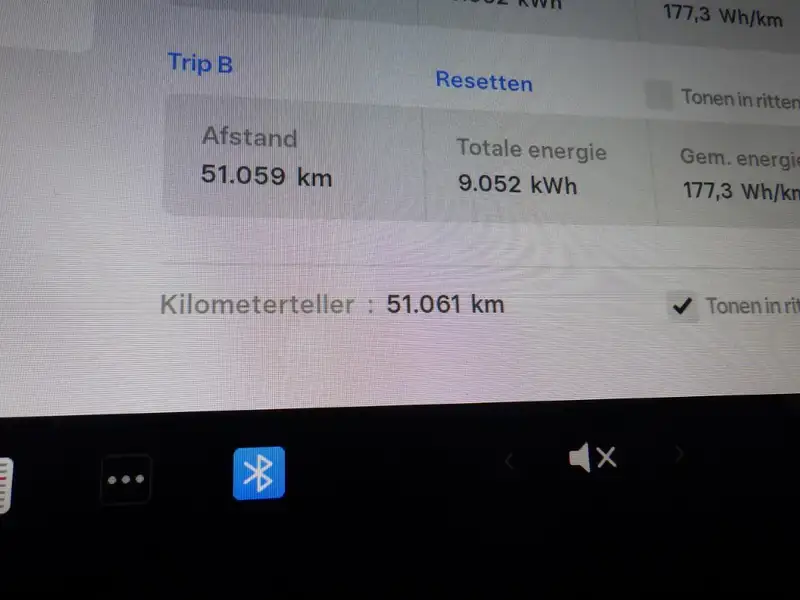Unmute audio via the muted speaker icon

point(593,458)
